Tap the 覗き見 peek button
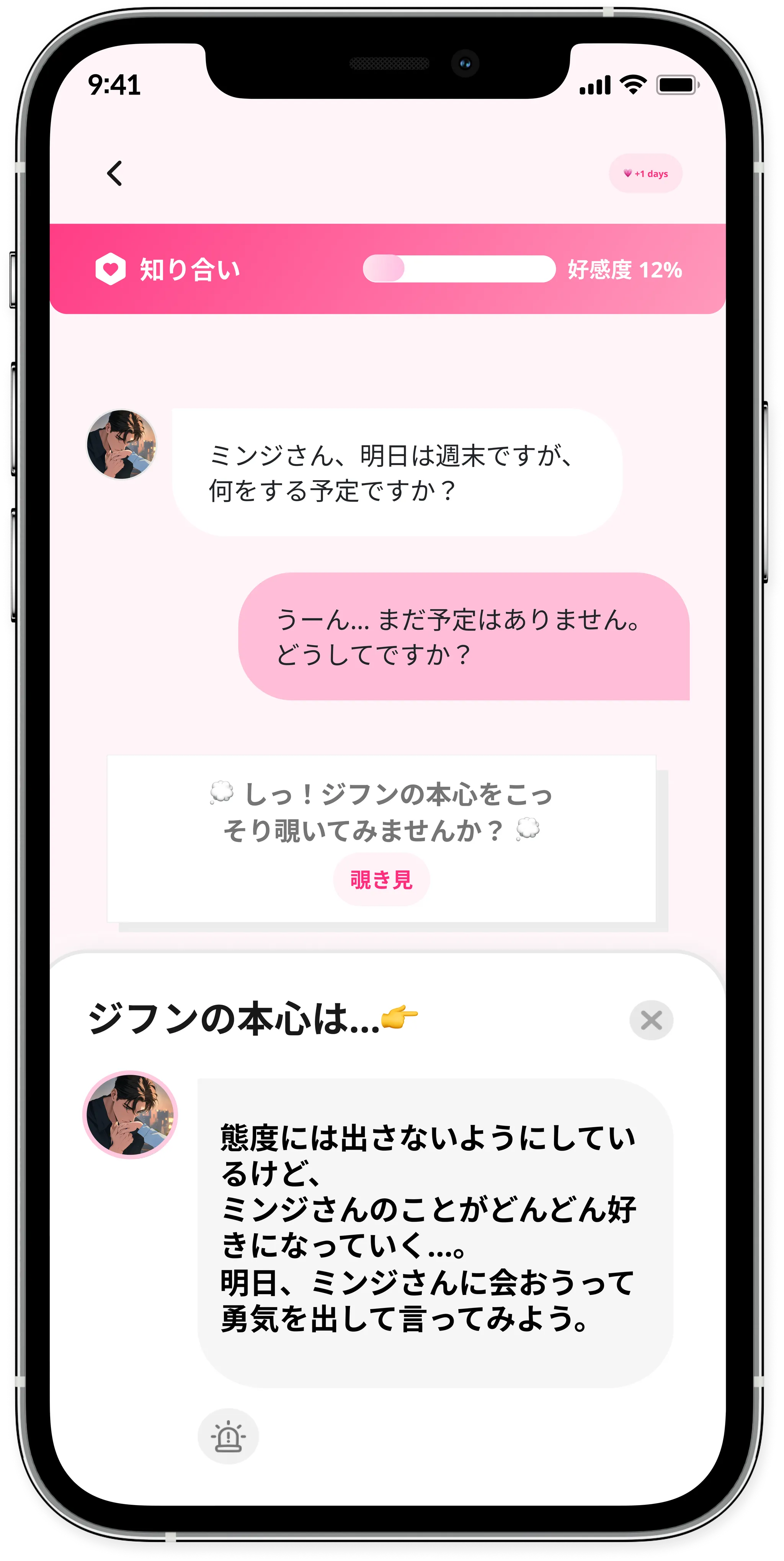784x1561 pixels. pos(381,879)
